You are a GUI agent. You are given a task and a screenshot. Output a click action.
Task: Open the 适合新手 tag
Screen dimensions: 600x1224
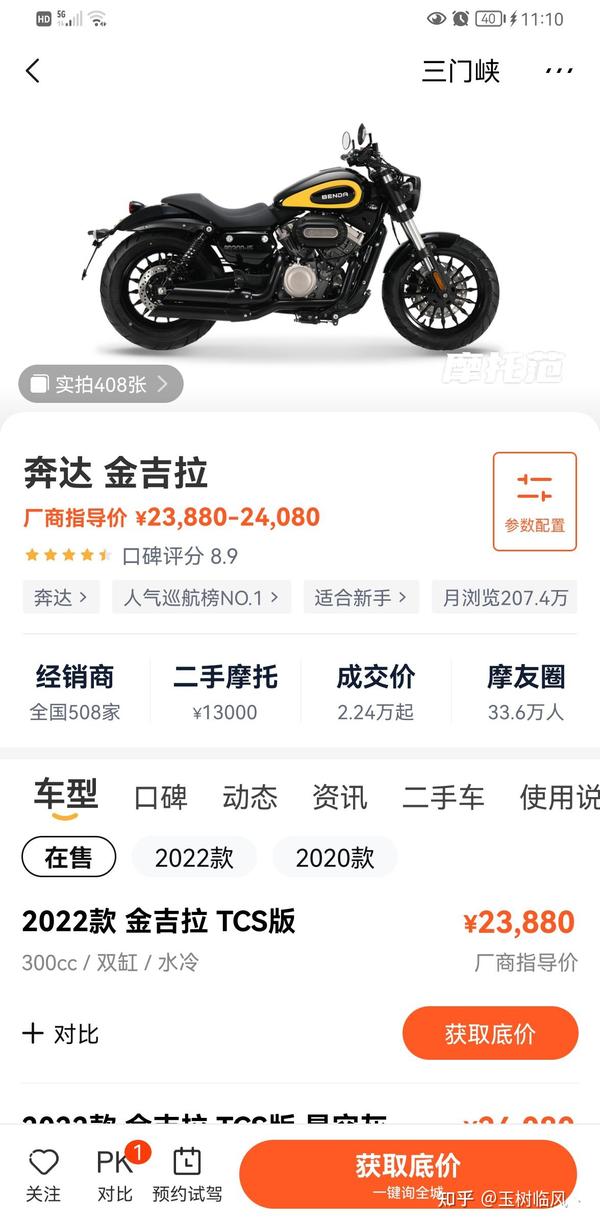click(360, 598)
